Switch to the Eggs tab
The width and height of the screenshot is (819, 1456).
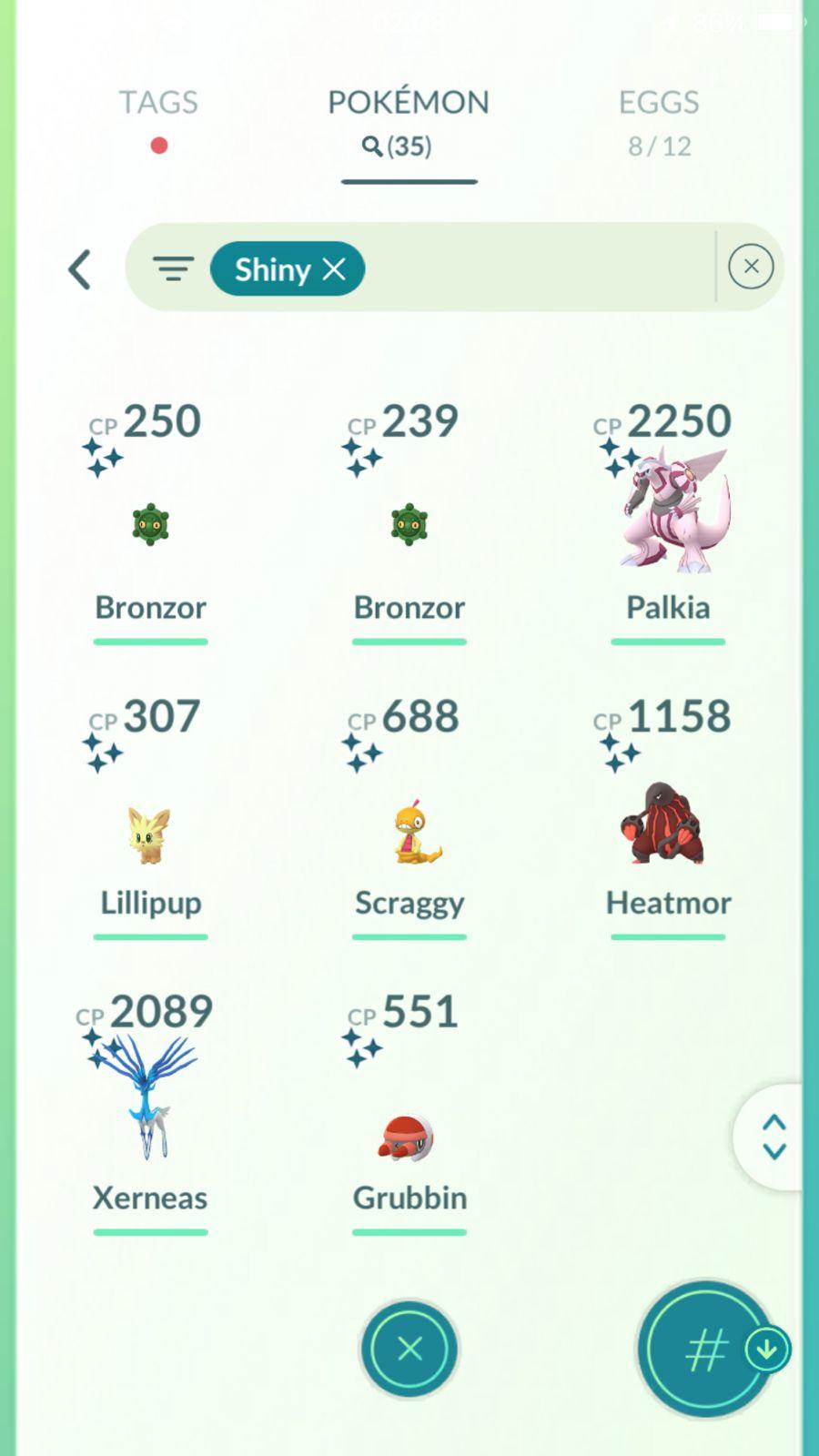pos(659,102)
